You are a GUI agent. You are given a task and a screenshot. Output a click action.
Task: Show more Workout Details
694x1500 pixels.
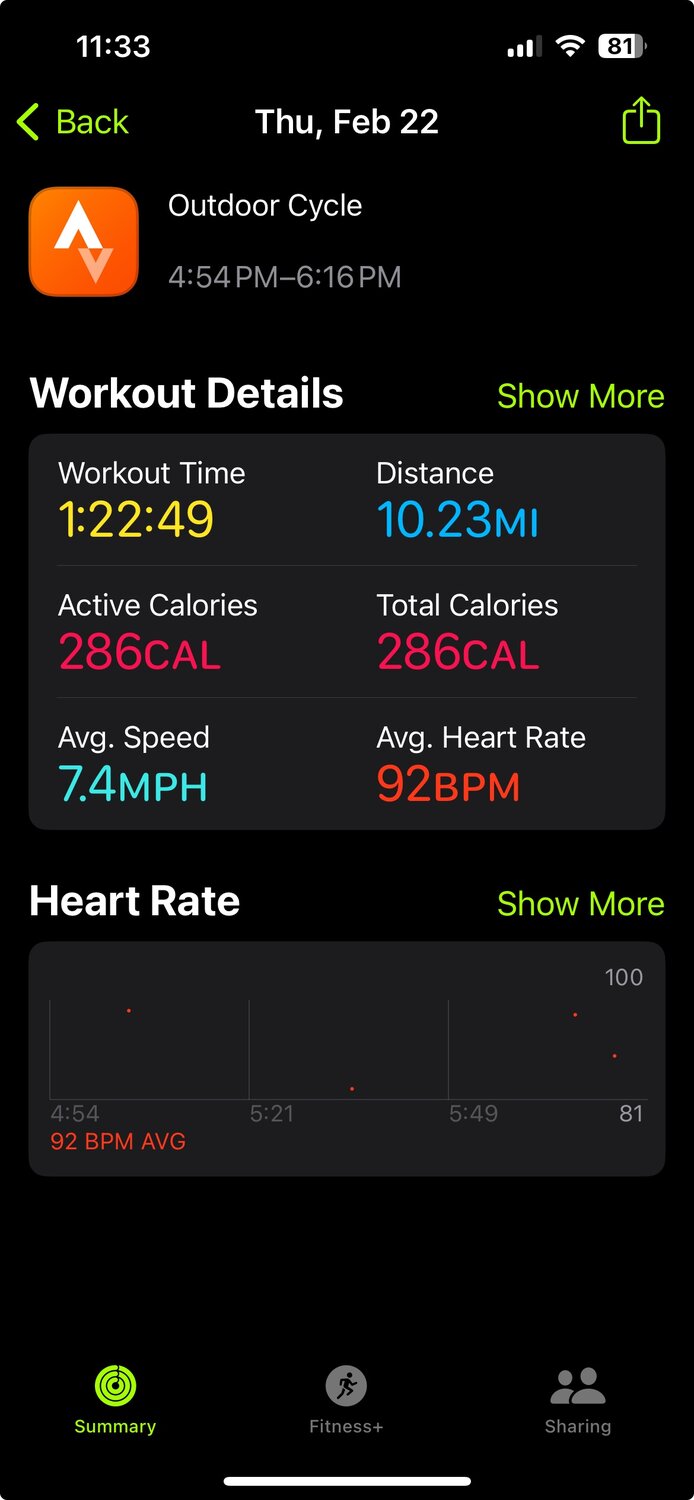coord(580,396)
